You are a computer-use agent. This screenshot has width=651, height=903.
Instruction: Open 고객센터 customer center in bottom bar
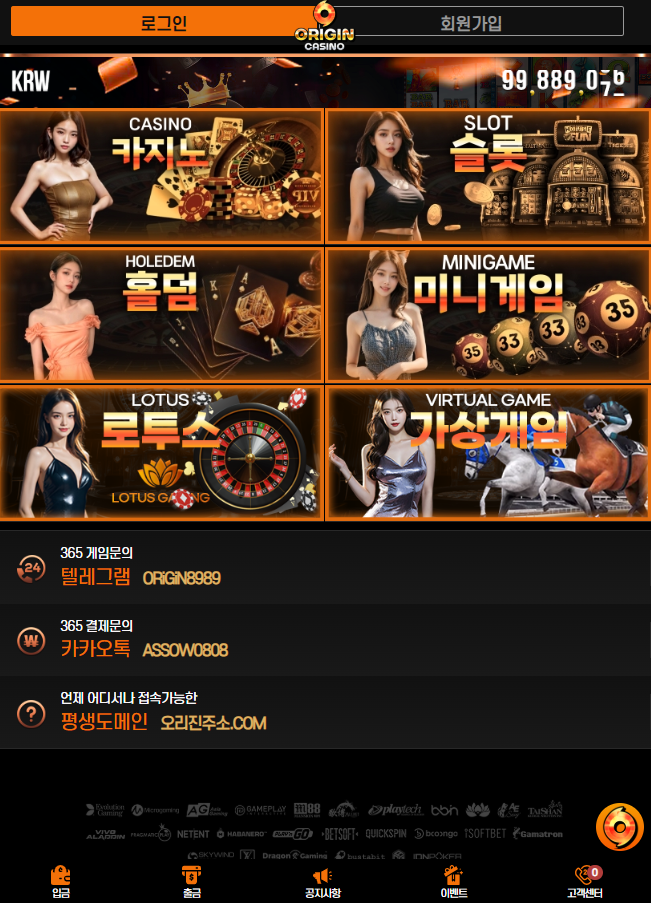(585, 881)
